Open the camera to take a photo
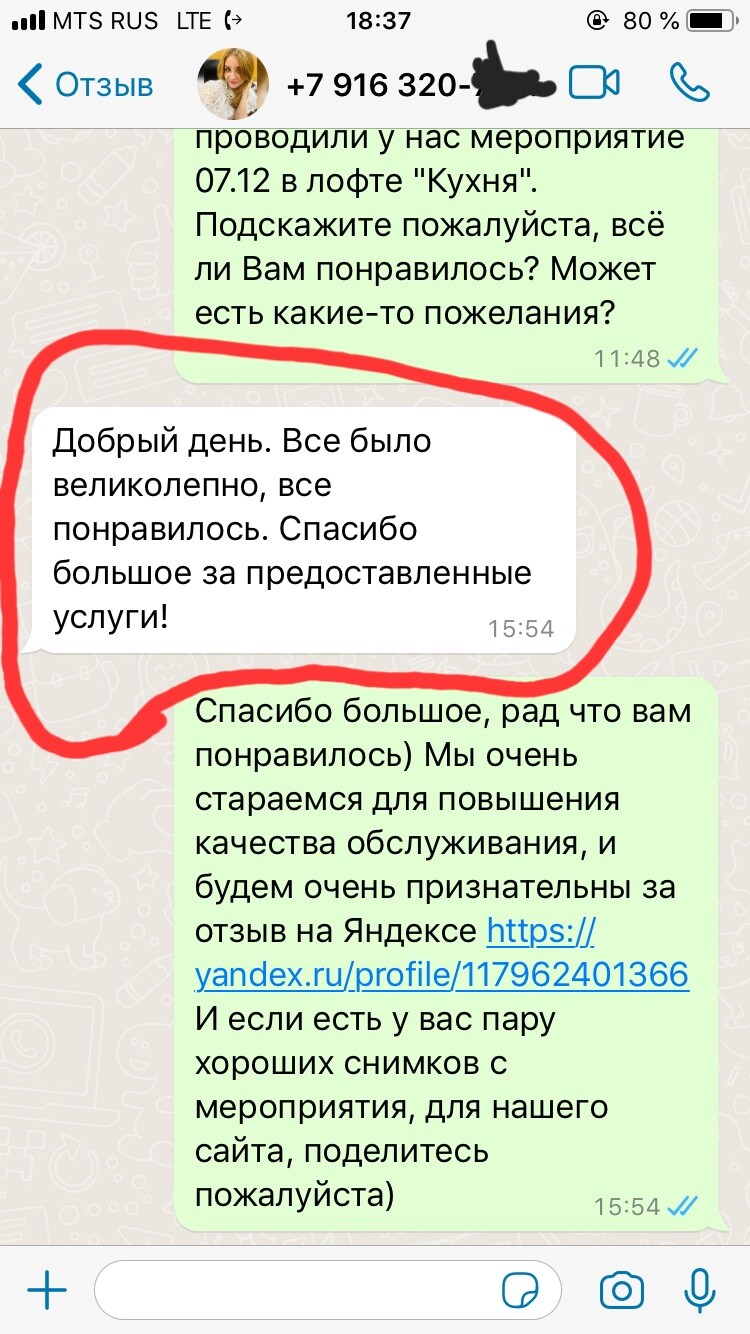The image size is (750, 1334). tap(621, 1291)
